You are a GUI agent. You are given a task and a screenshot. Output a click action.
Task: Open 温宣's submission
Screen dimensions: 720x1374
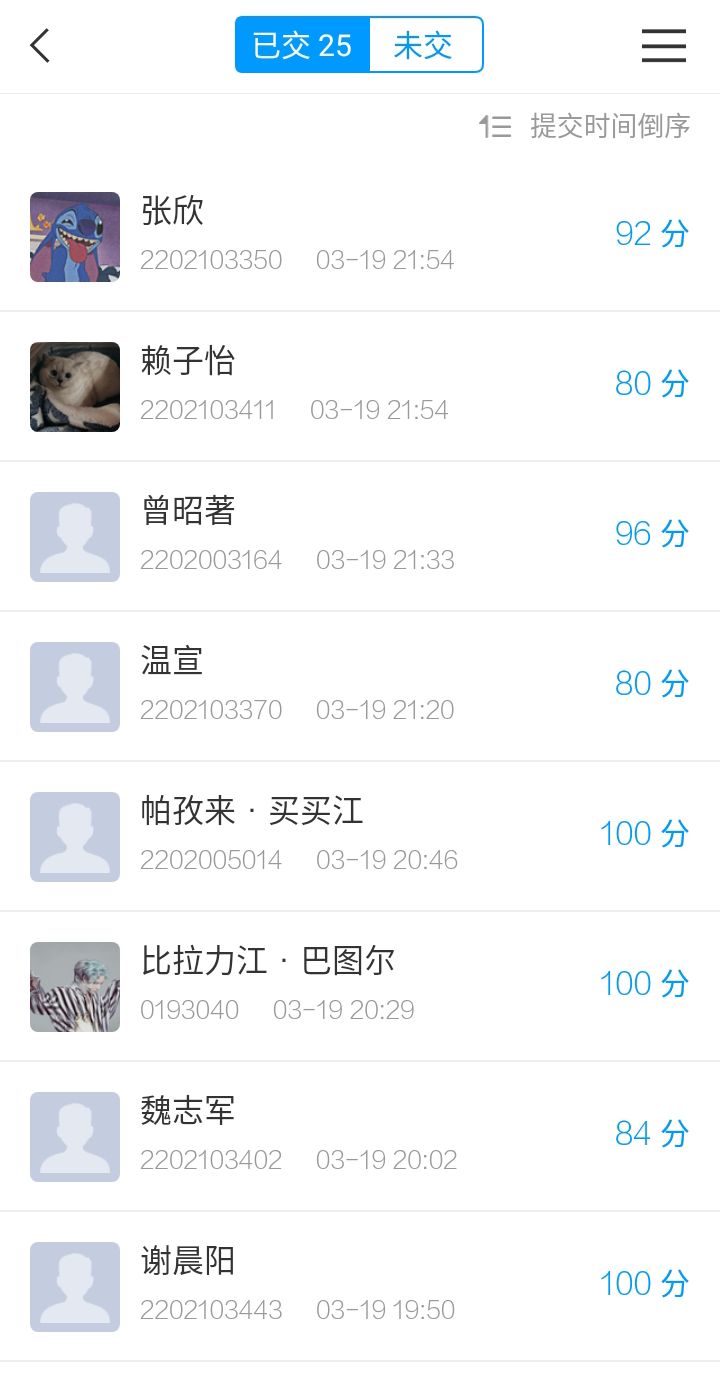(x=360, y=686)
